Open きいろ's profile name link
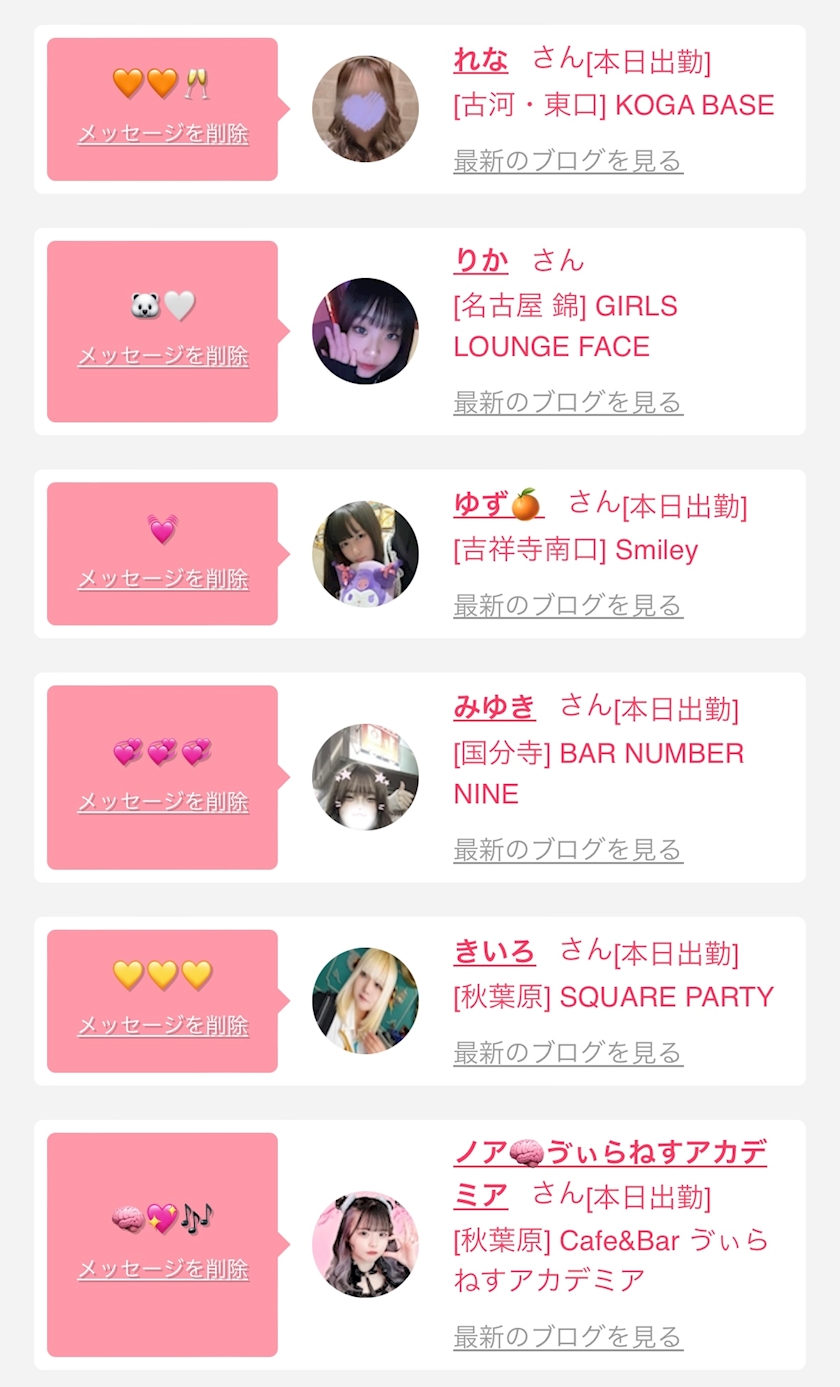840x1387 pixels. click(494, 951)
